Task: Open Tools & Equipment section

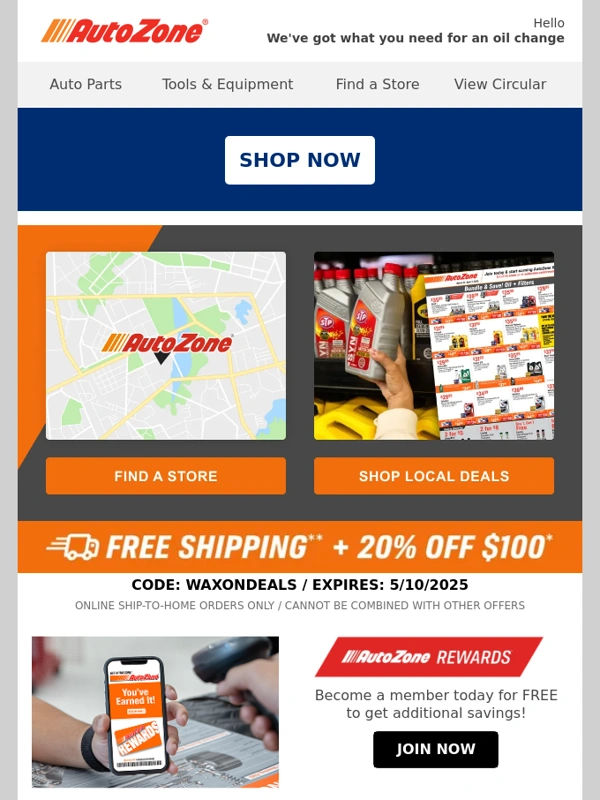Action: pos(227,85)
